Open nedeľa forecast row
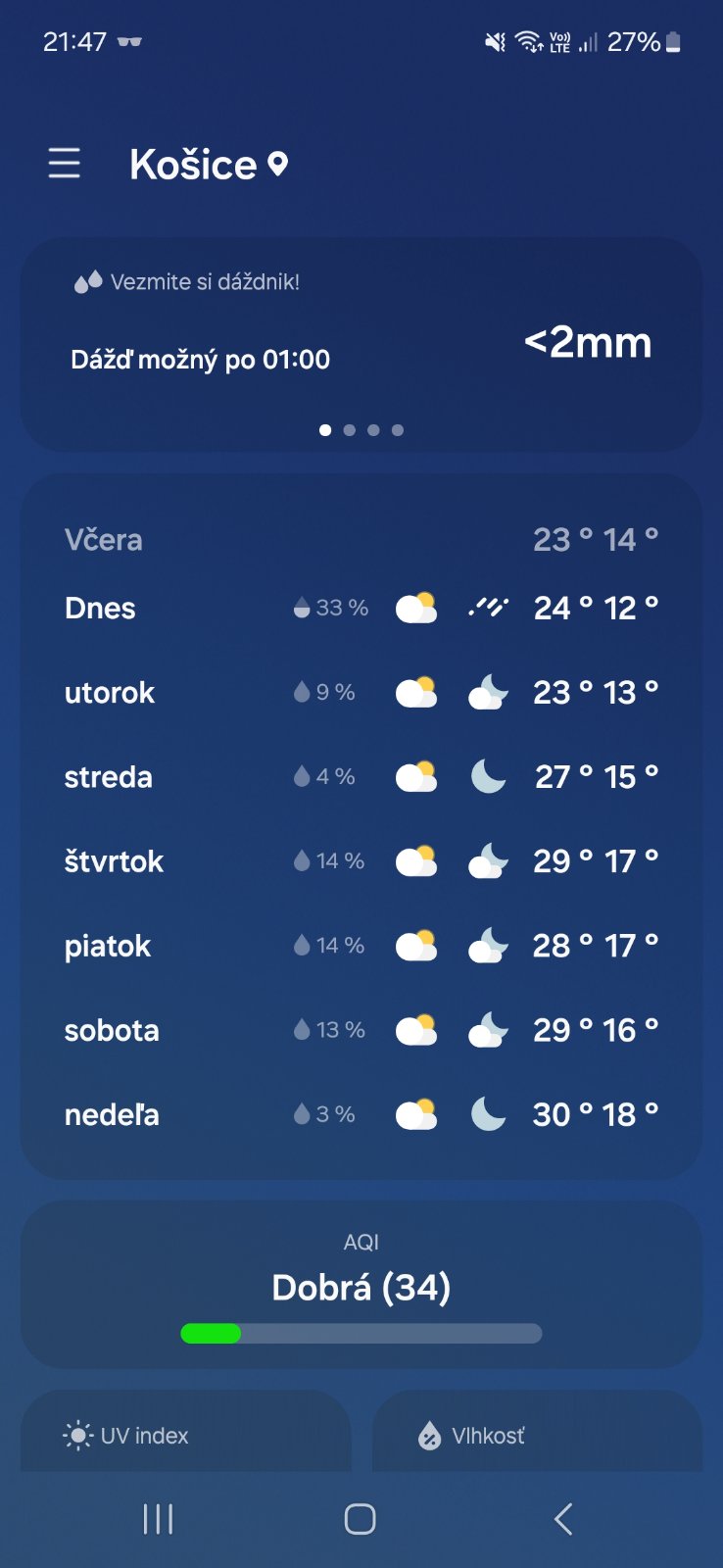 coord(361,1114)
